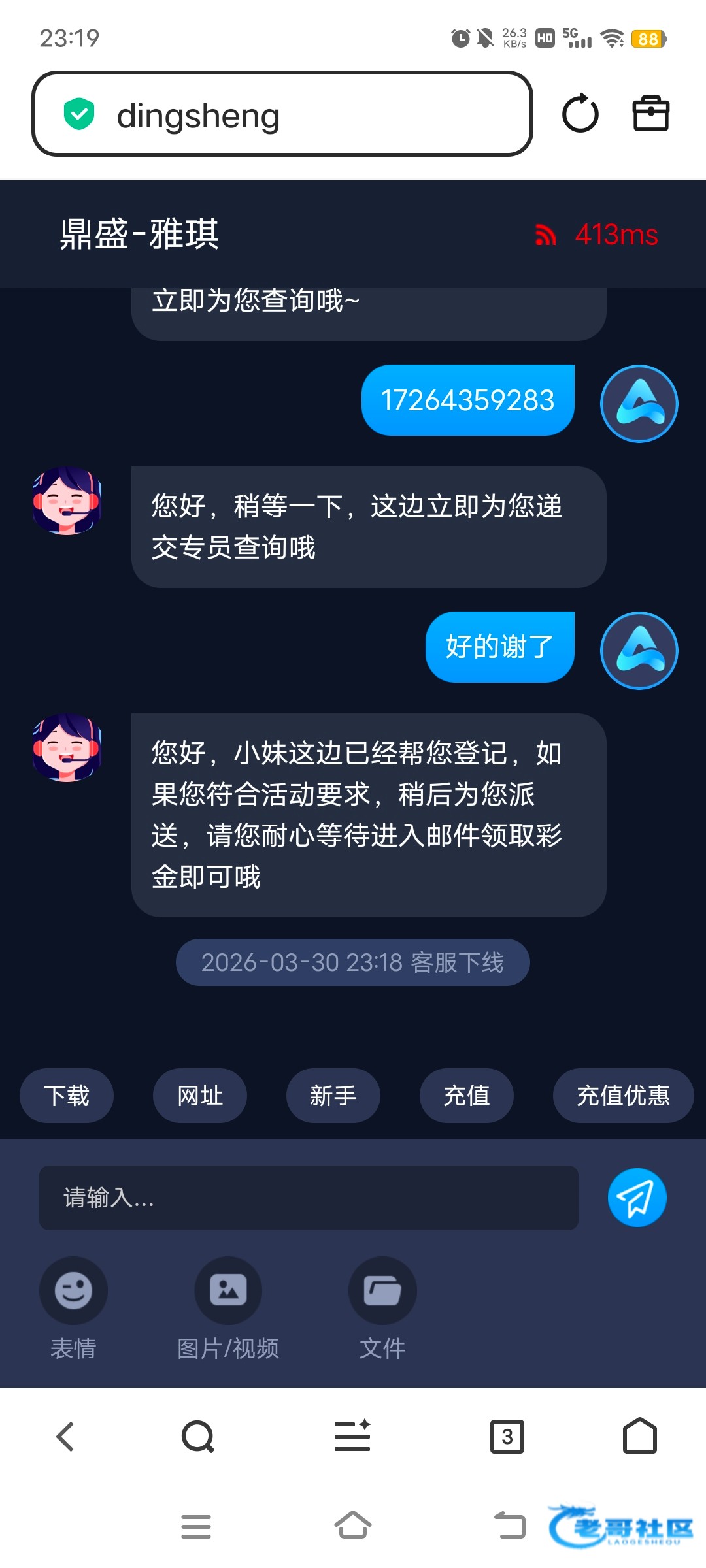Viewport: 706px width, 1568px height.
Task: Open recent apps from the system bar
Action: 196,1526
